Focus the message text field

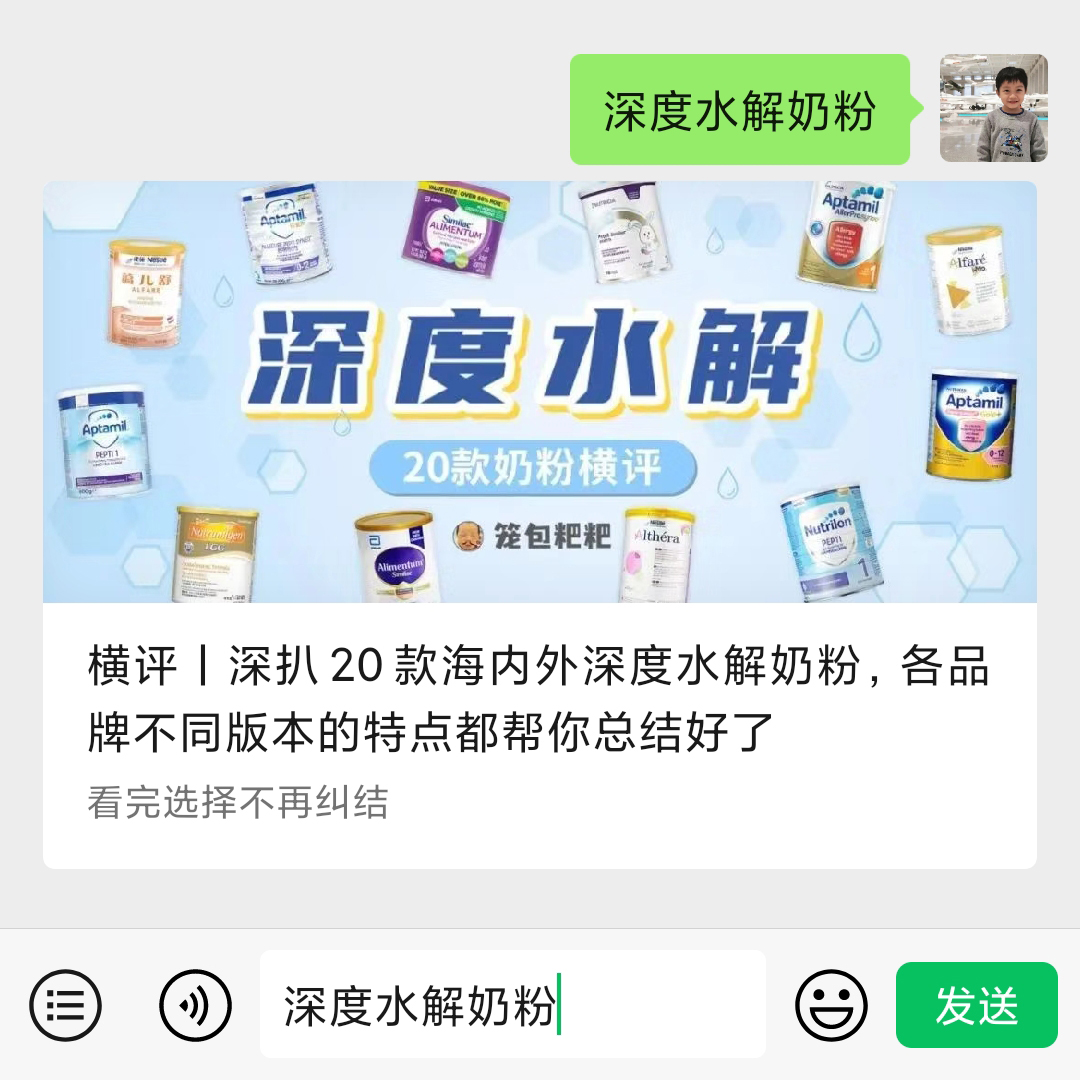[x=512, y=1005]
